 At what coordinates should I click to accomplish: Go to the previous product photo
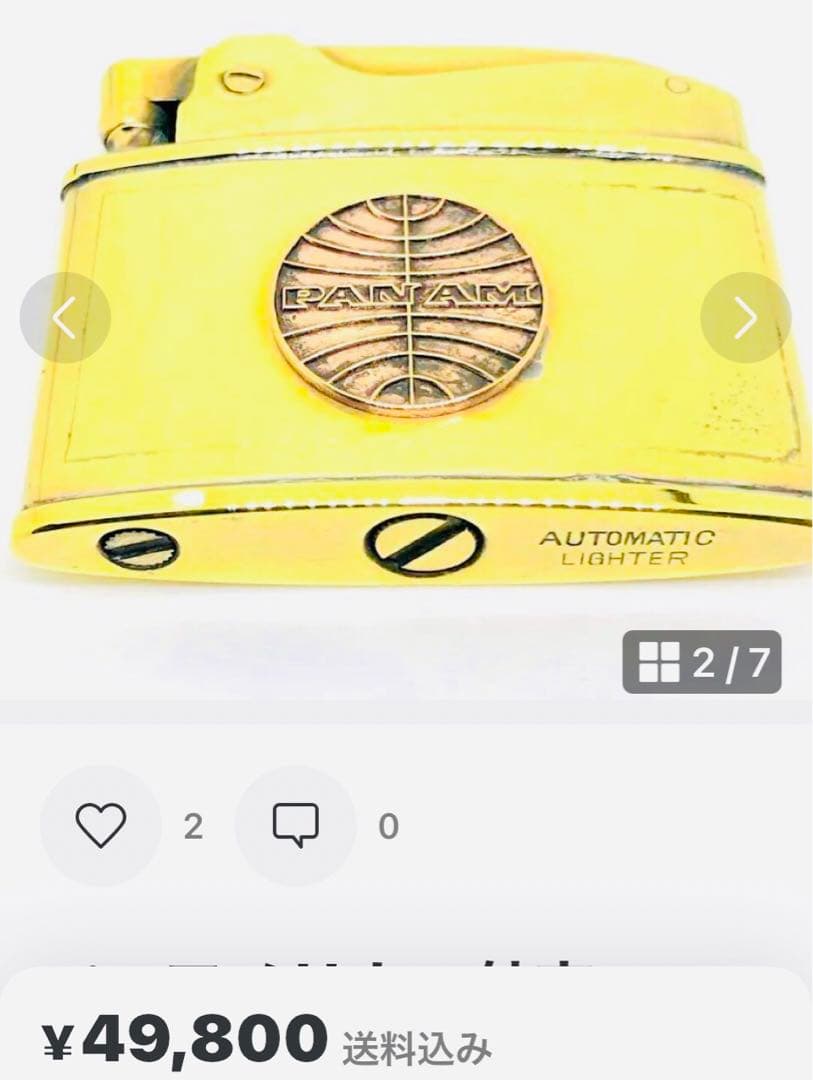click(65, 318)
